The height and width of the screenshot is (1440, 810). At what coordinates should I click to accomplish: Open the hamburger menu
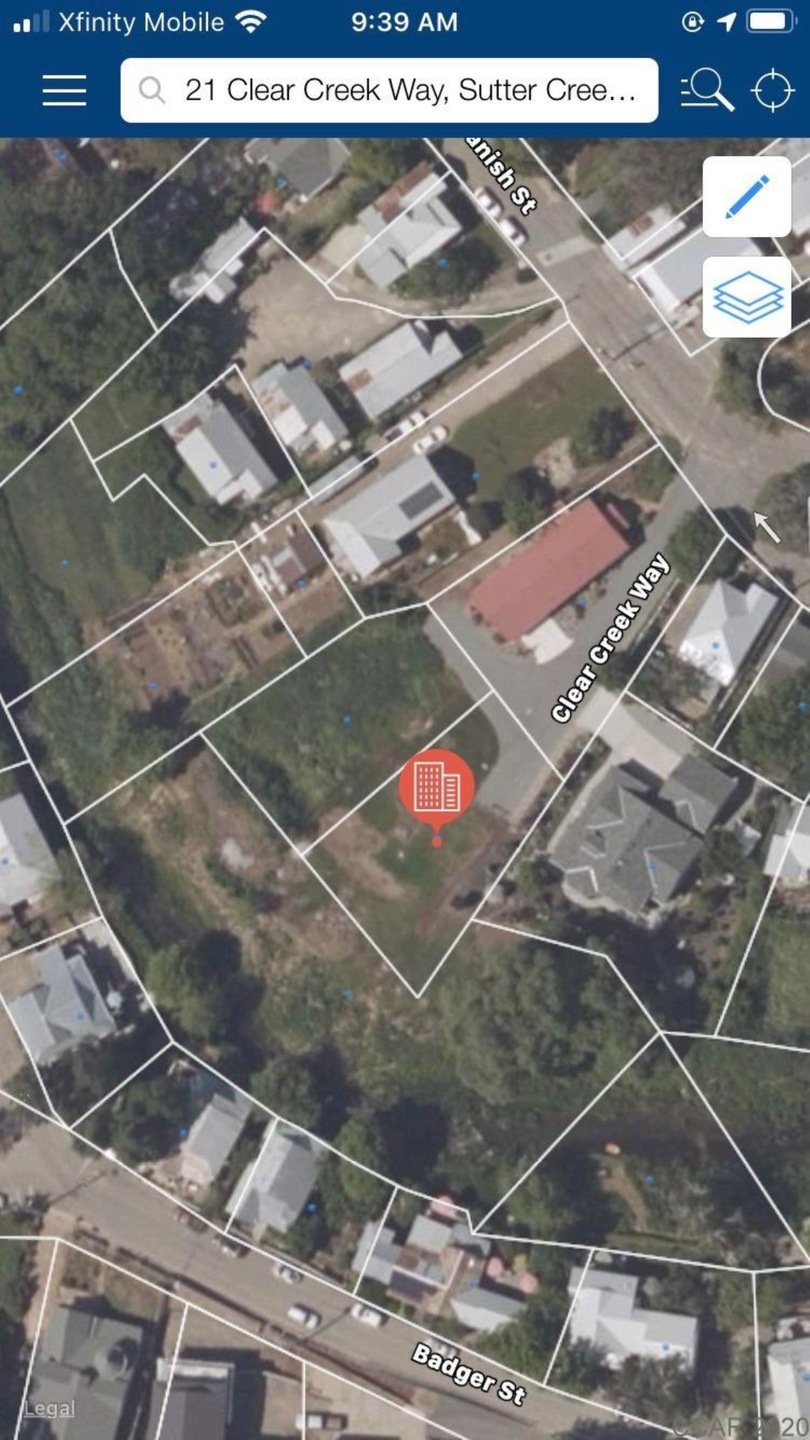64,91
